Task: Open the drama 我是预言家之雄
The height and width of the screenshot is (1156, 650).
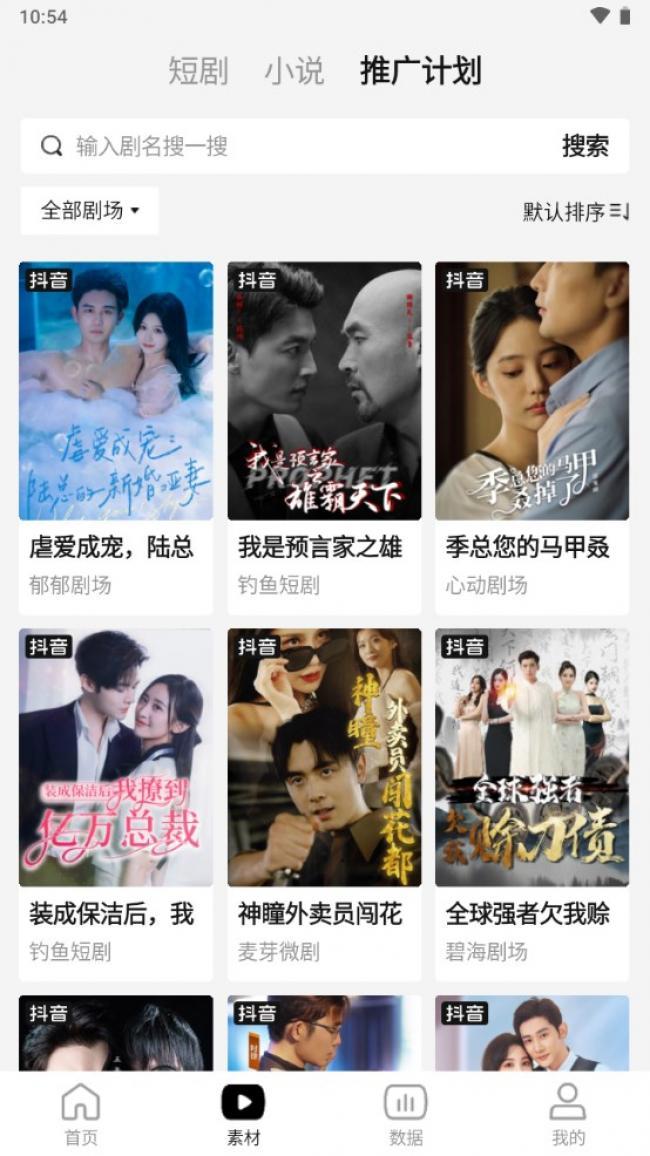Action: [x=324, y=438]
